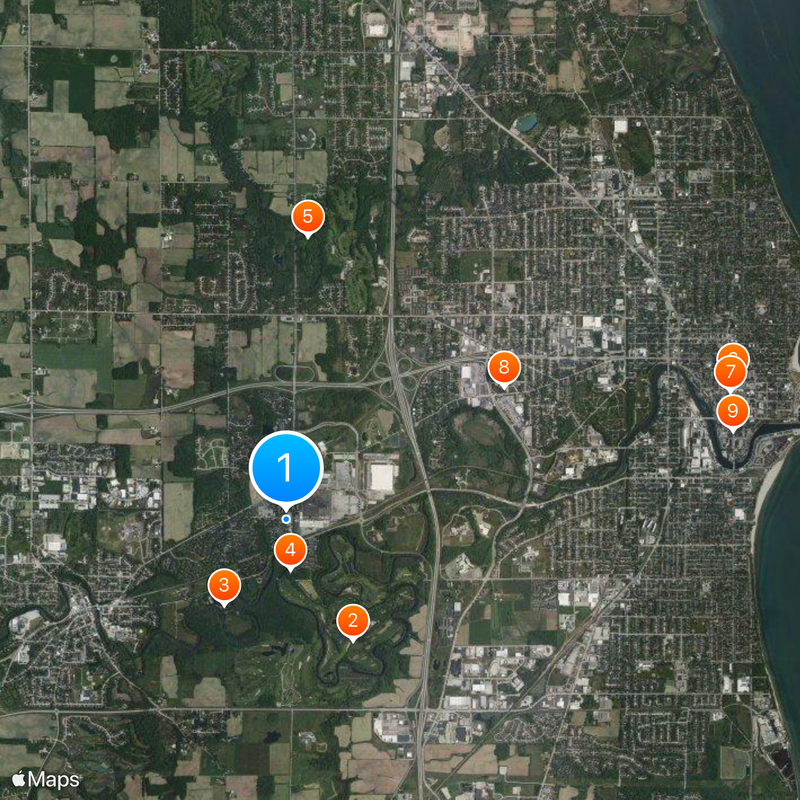The height and width of the screenshot is (800, 800).
Task: Select the pin labeled 9
Action: (x=733, y=410)
